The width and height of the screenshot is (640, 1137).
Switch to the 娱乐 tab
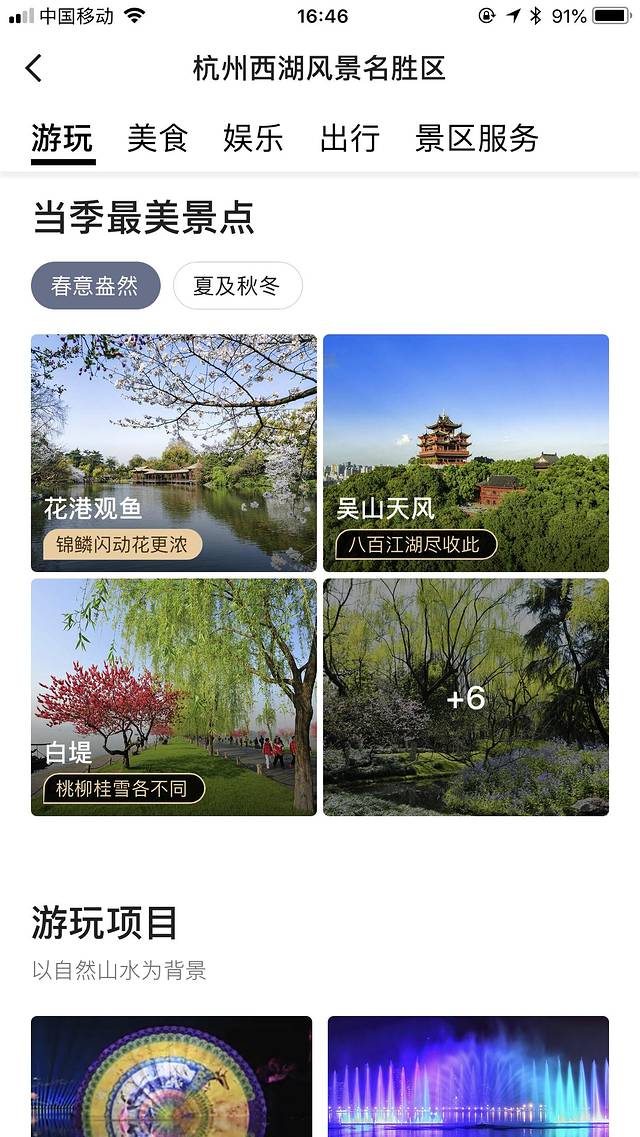pyautogui.click(x=253, y=138)
